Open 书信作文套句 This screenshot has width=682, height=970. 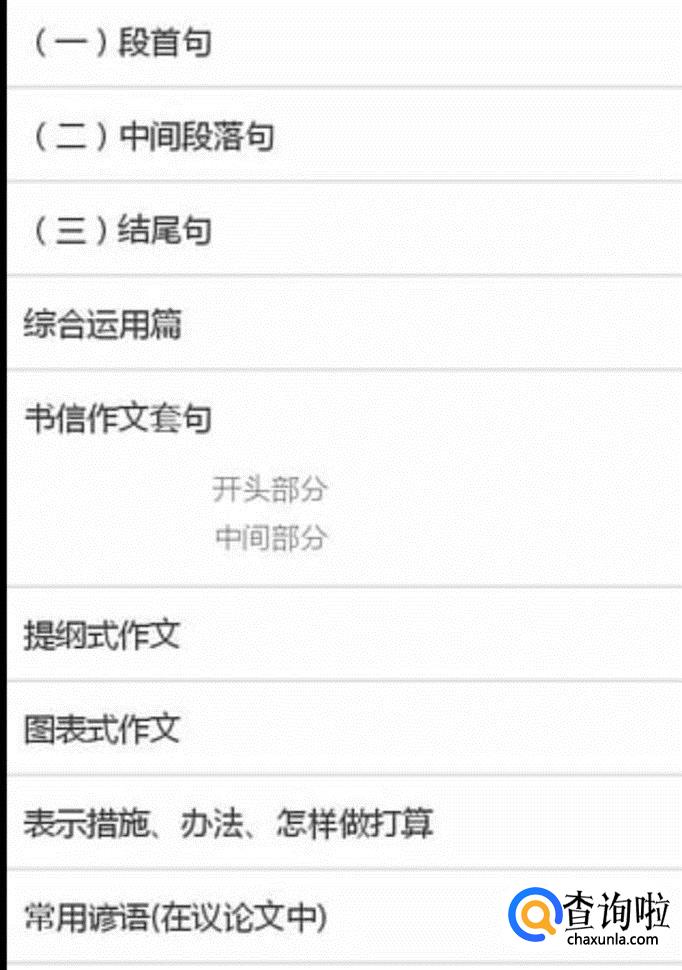pyautogui.click(x=118, y=418)
